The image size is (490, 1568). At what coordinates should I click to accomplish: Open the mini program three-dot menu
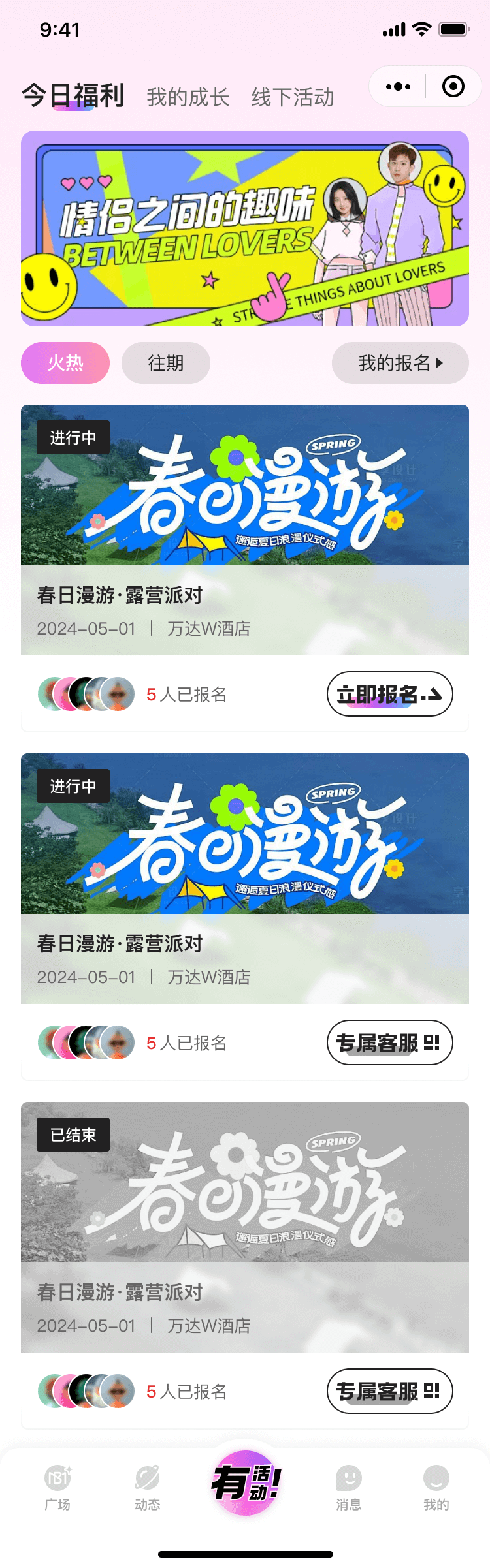pyautogui.click(x=398, y=86)
